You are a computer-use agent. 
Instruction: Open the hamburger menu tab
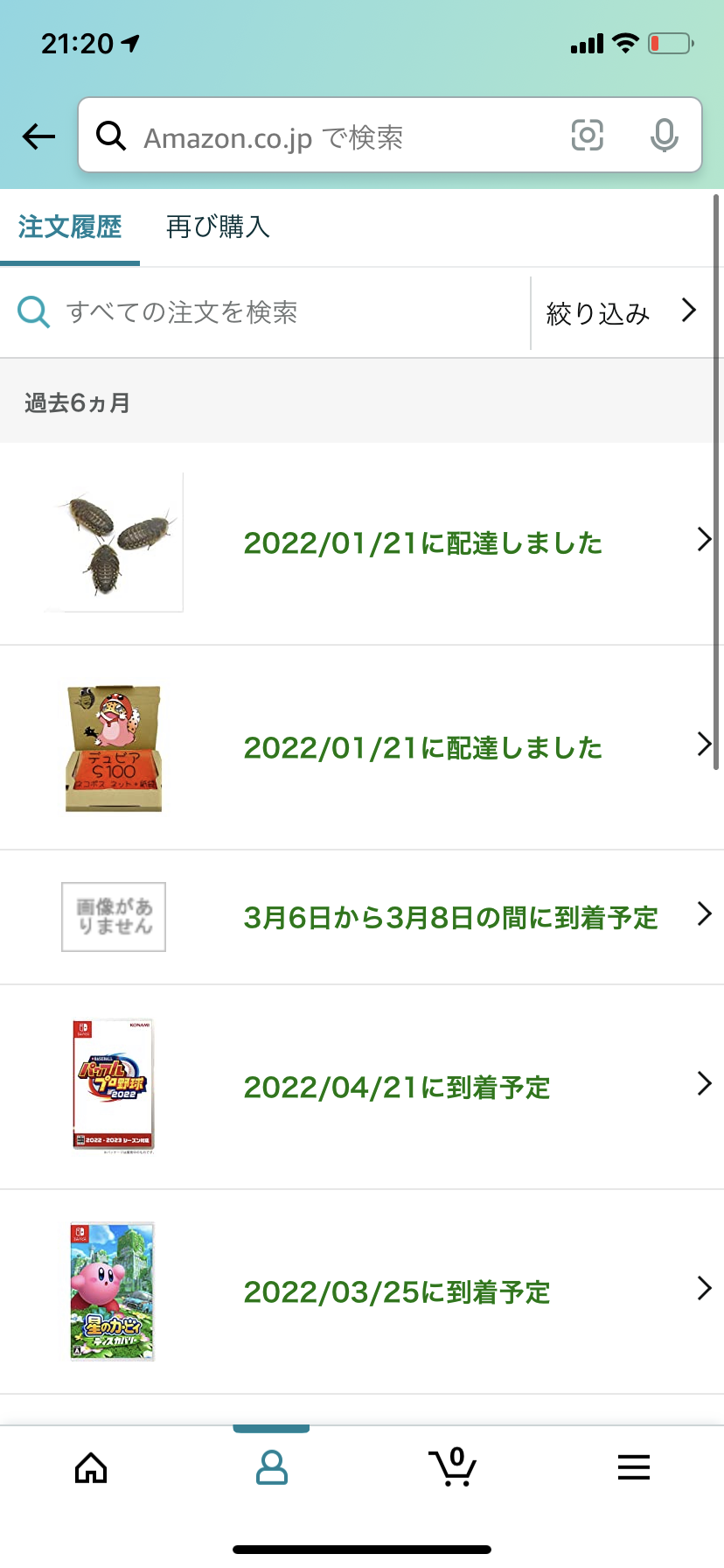pyautogui.click(x=633, y=1468)
